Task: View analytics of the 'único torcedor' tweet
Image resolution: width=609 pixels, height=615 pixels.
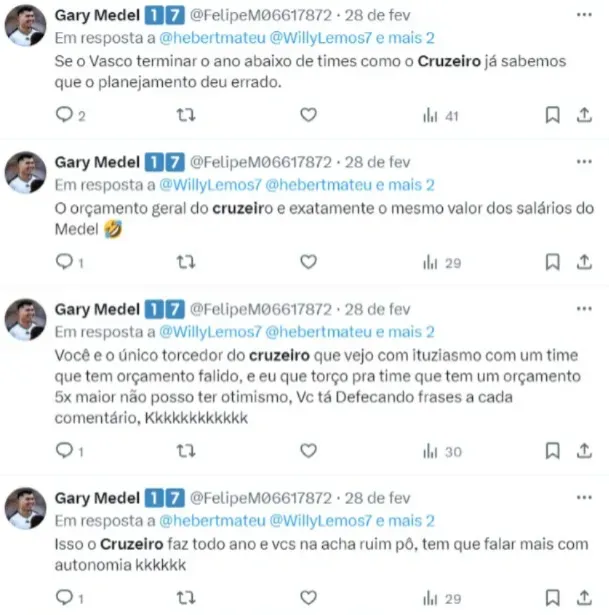Action: pos(441,452)
